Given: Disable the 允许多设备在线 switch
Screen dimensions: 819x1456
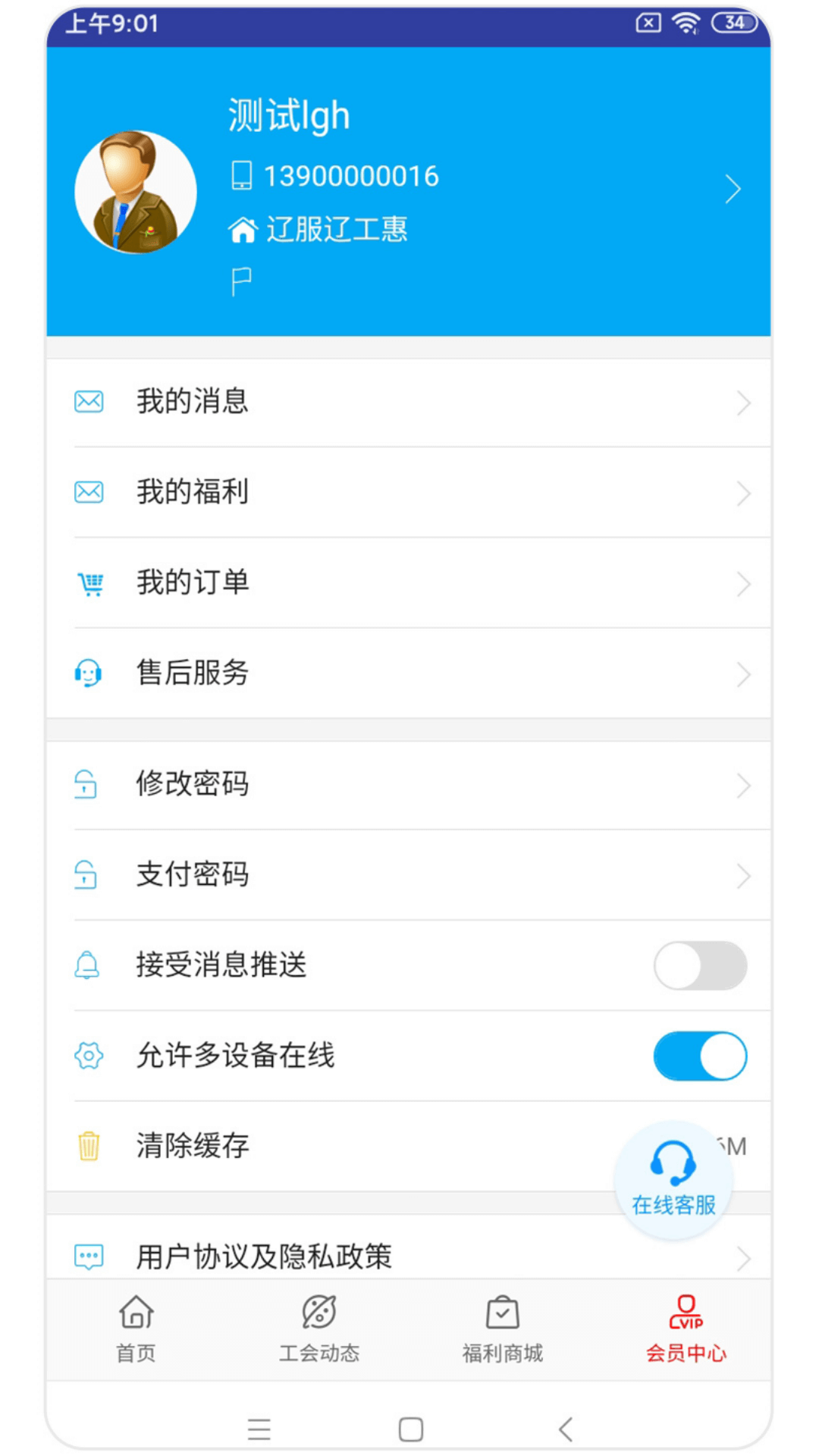Looking at the screenshot, I should point(699,1056).
